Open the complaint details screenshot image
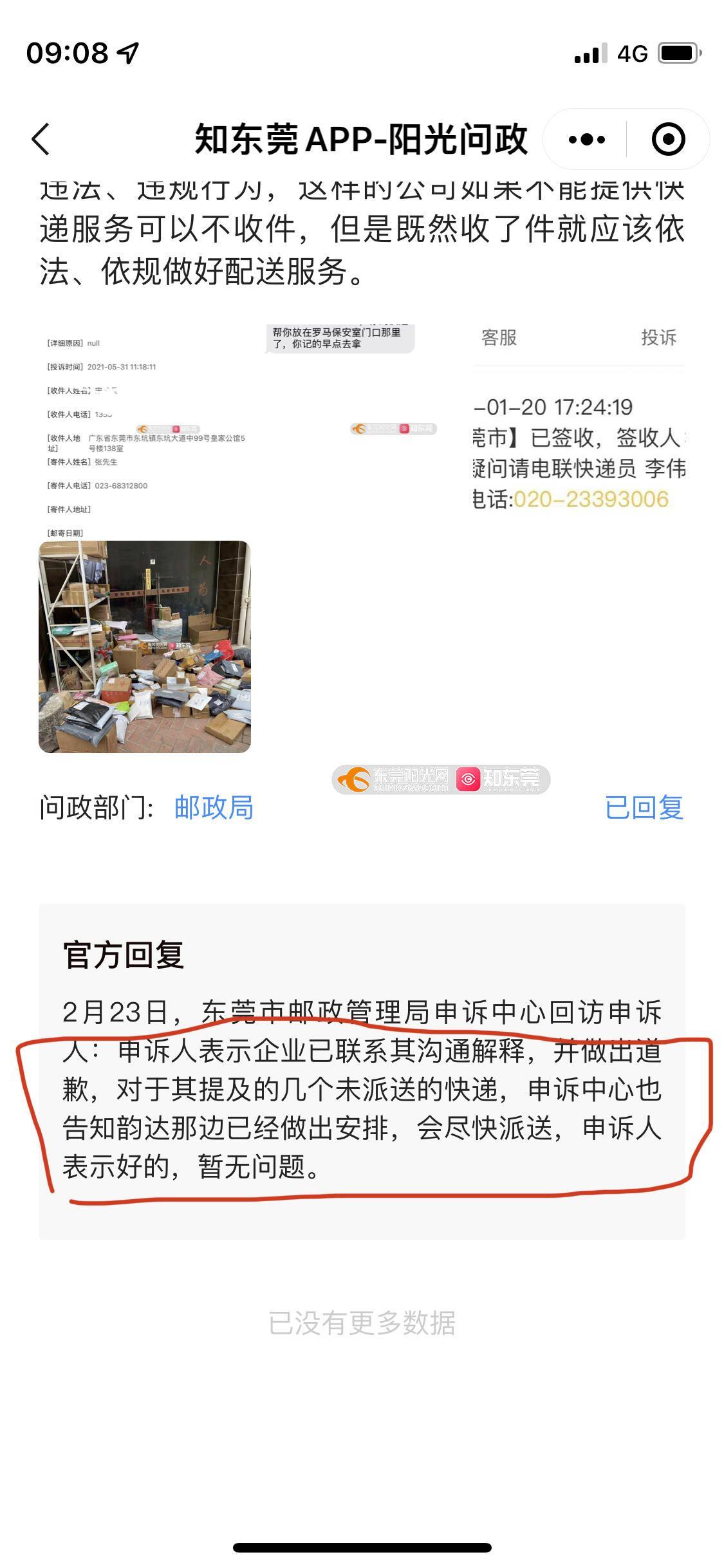The height and width of the screenshot is (1568, 724). [145, 431]
